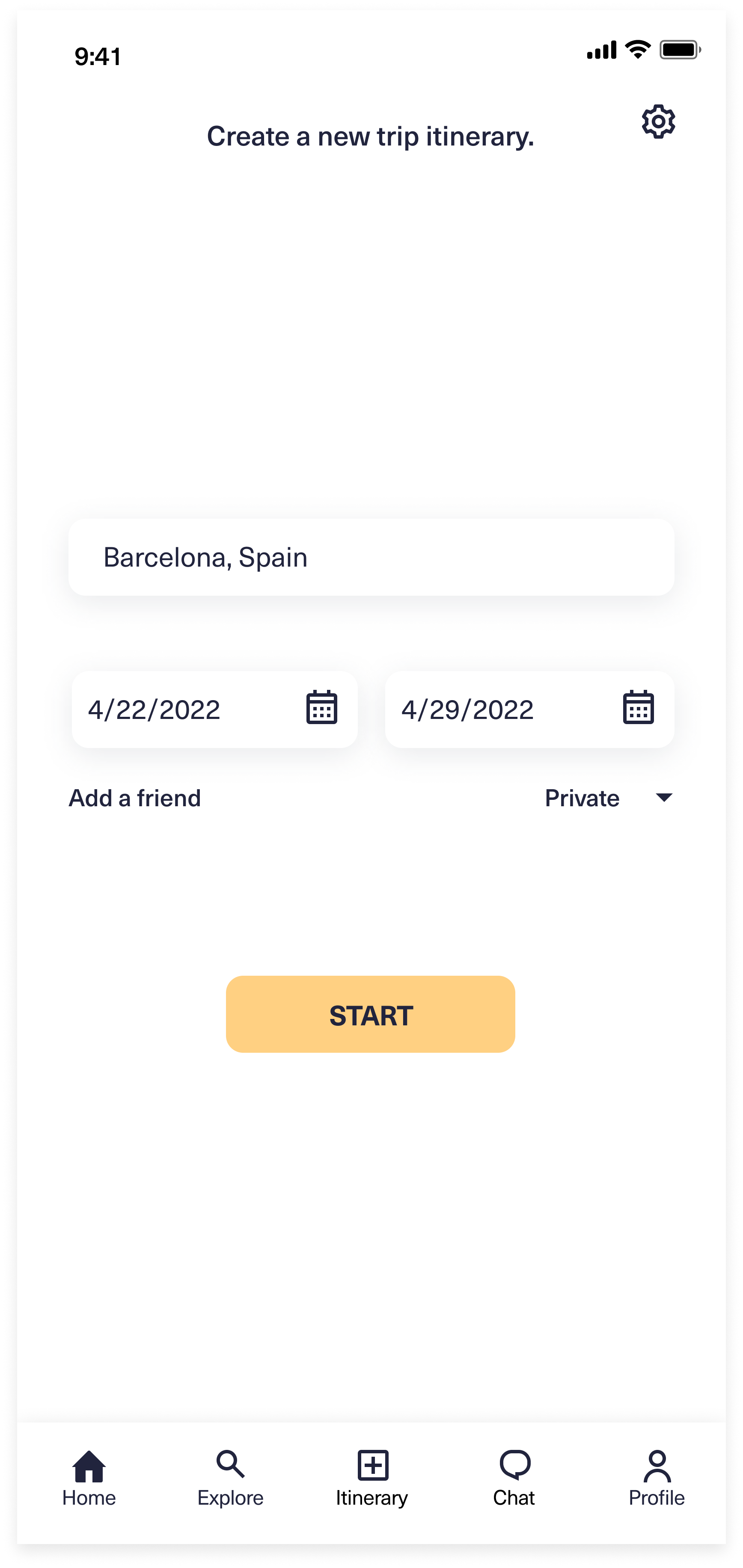Open calendar picker for 4/29/2022
Image resolution: width=743 pixels, height=1568 pixels.
click(638, 707)
